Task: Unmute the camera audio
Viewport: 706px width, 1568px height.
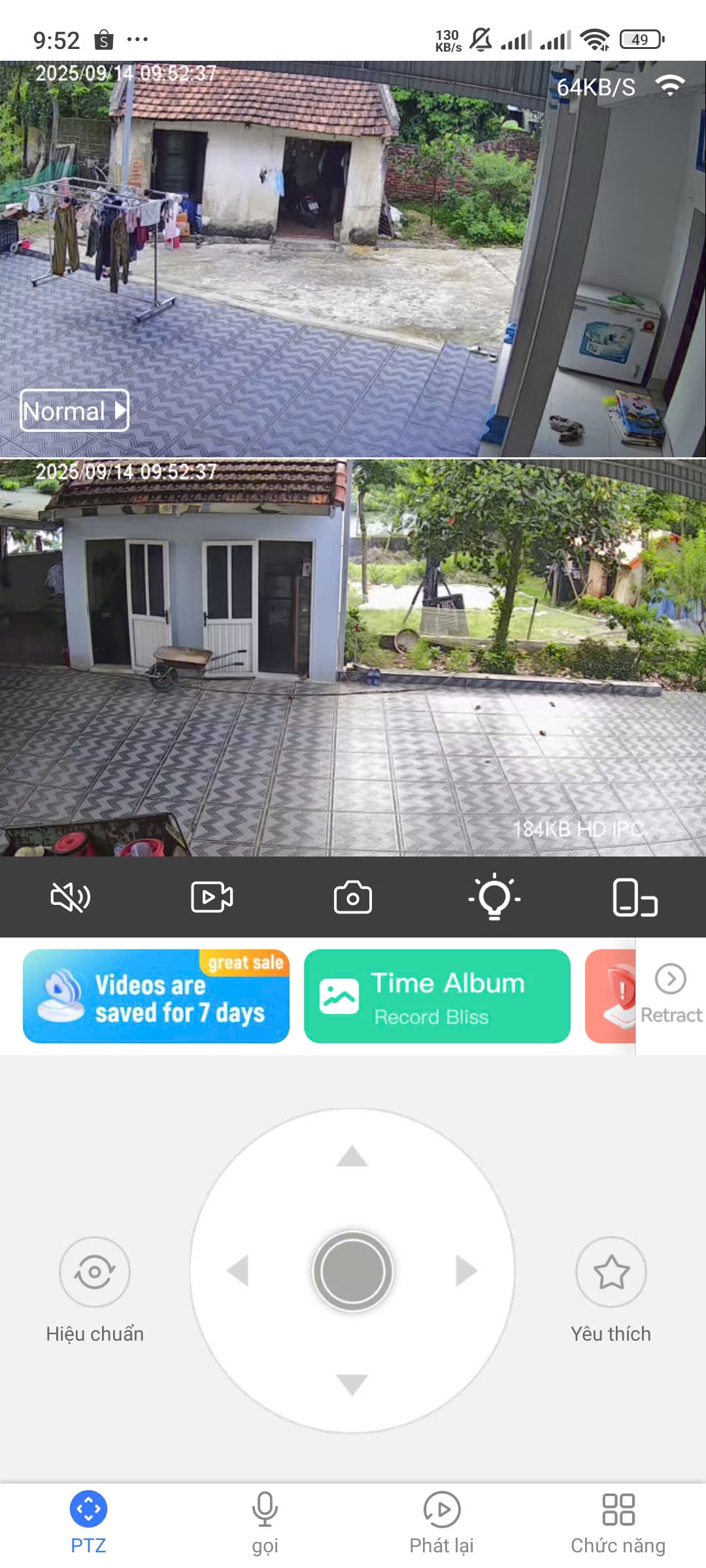Action: 71,897
